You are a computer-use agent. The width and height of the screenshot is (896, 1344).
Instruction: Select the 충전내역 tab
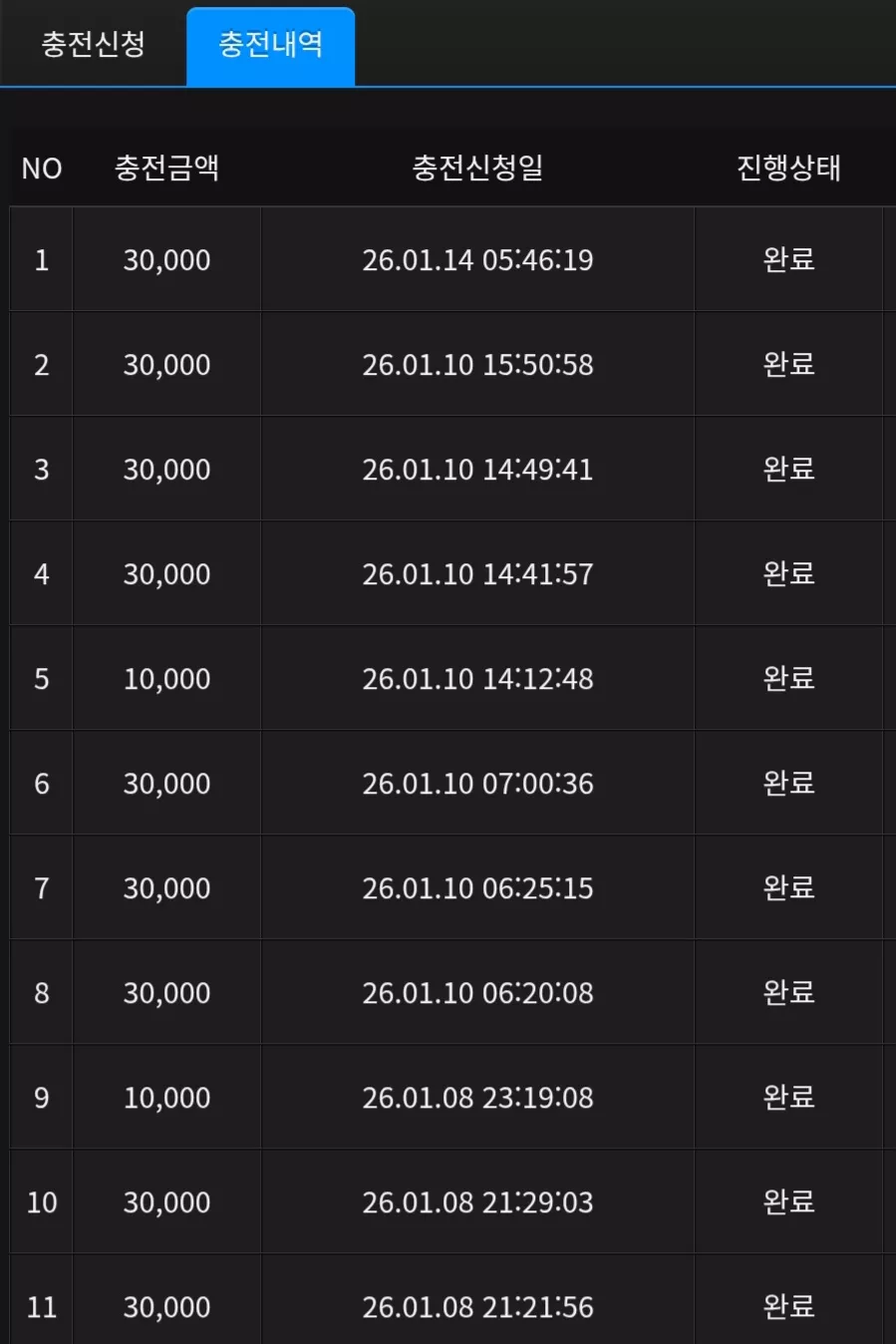271,46
